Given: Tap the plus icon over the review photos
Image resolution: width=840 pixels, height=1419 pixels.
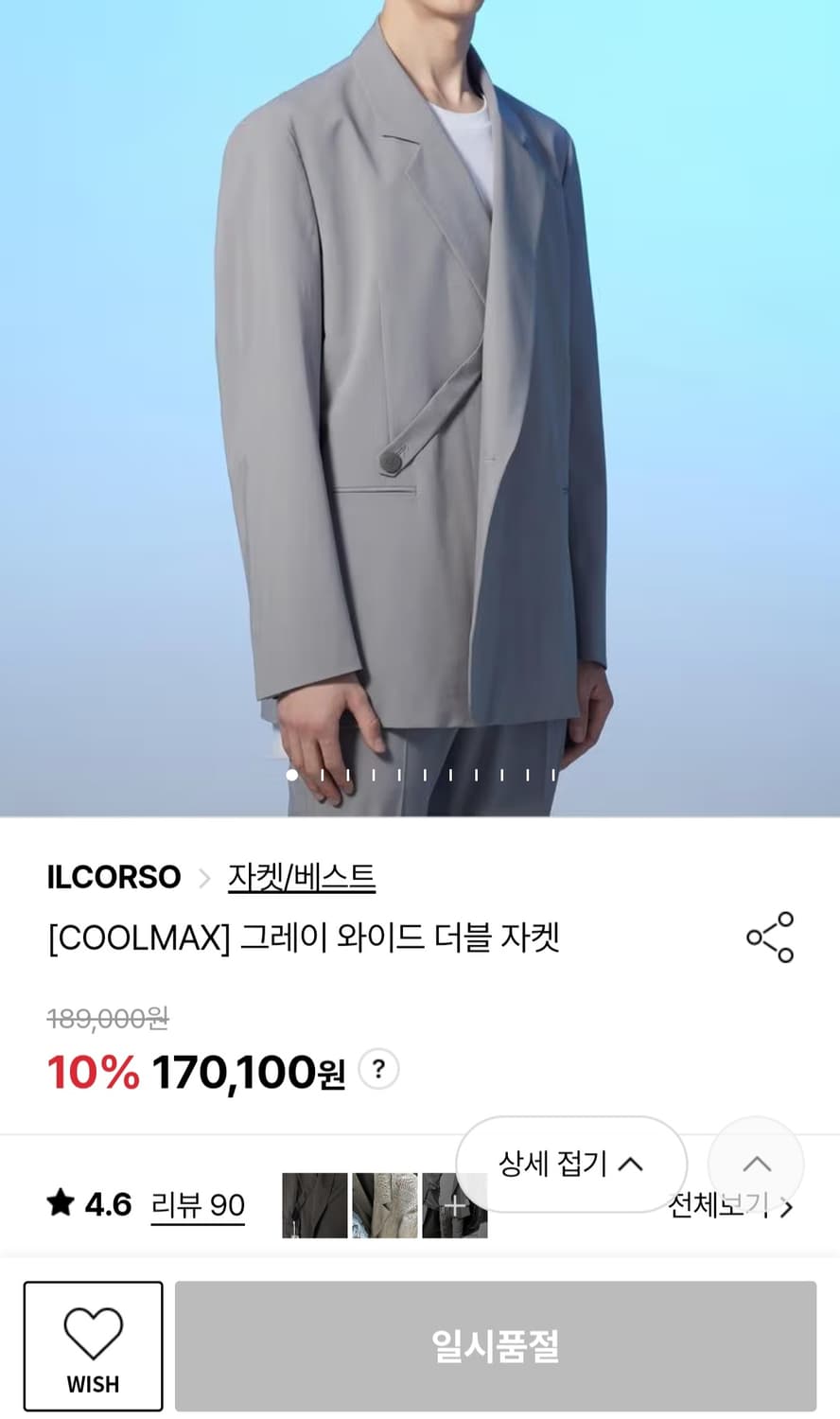Looking at the screenshot, I should (455, 1205).
